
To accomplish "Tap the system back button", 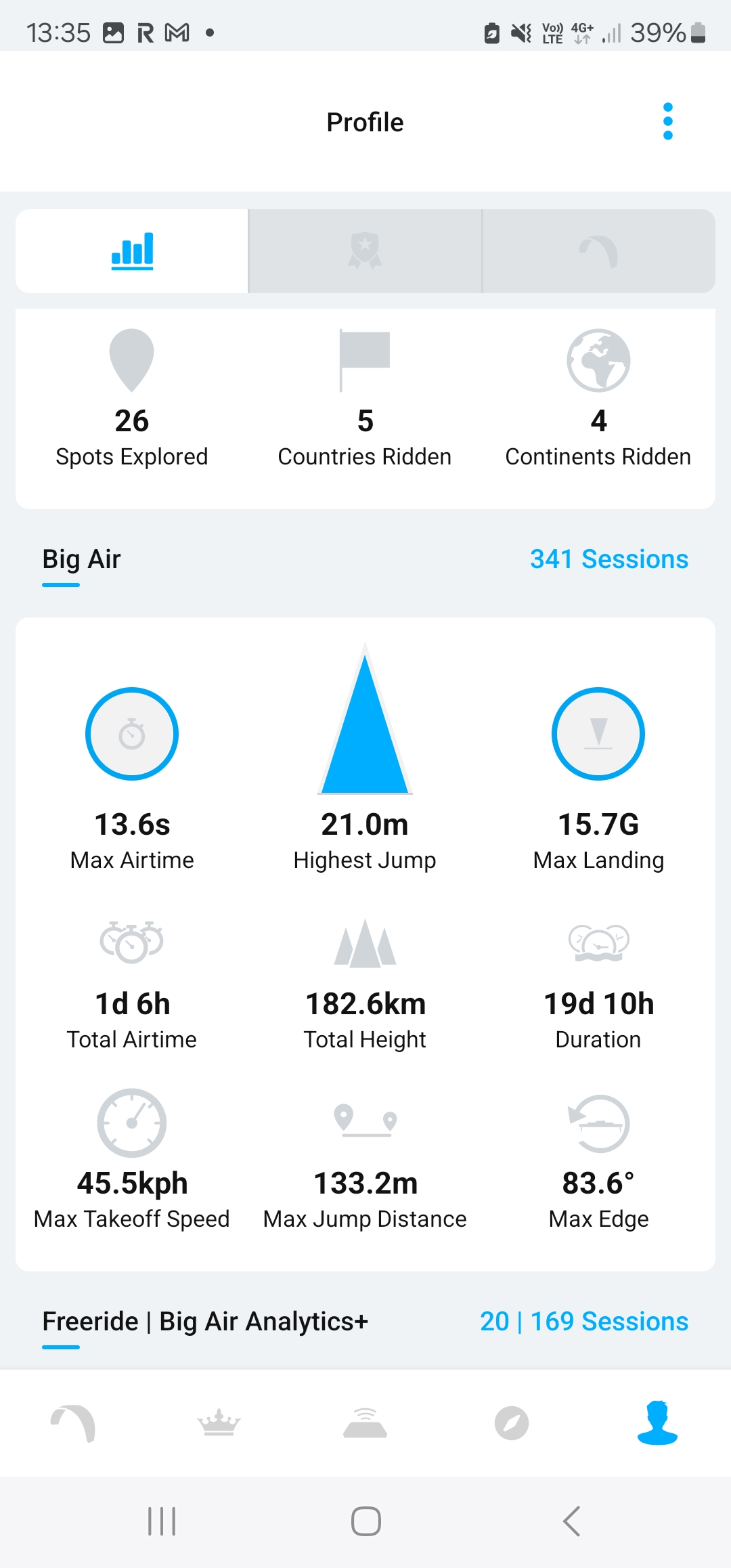I will point(572,1521).
